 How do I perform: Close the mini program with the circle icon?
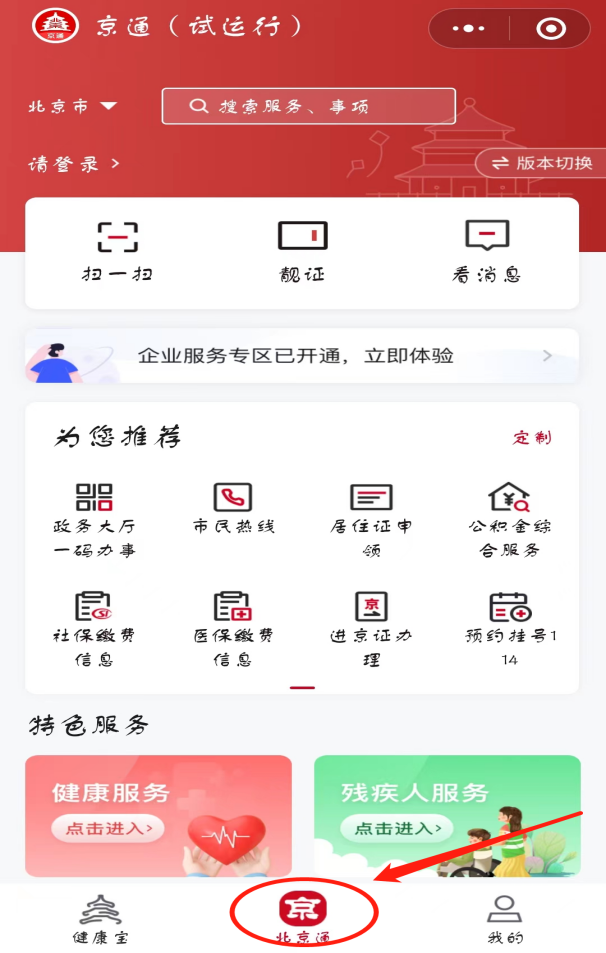pyautogui.click(x=551, y=29)
